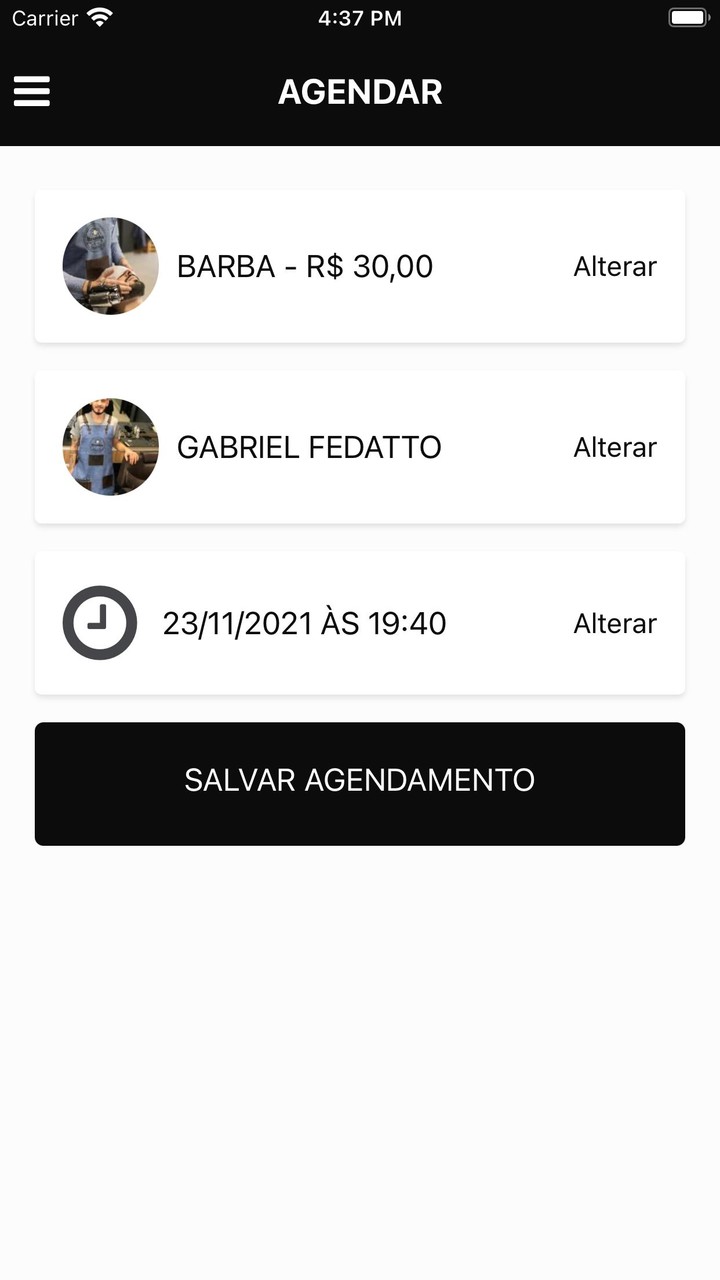Tap Alterar beside the appointment date
The height and width of the screenshot is (1280, 720).
tap(614, 624)
